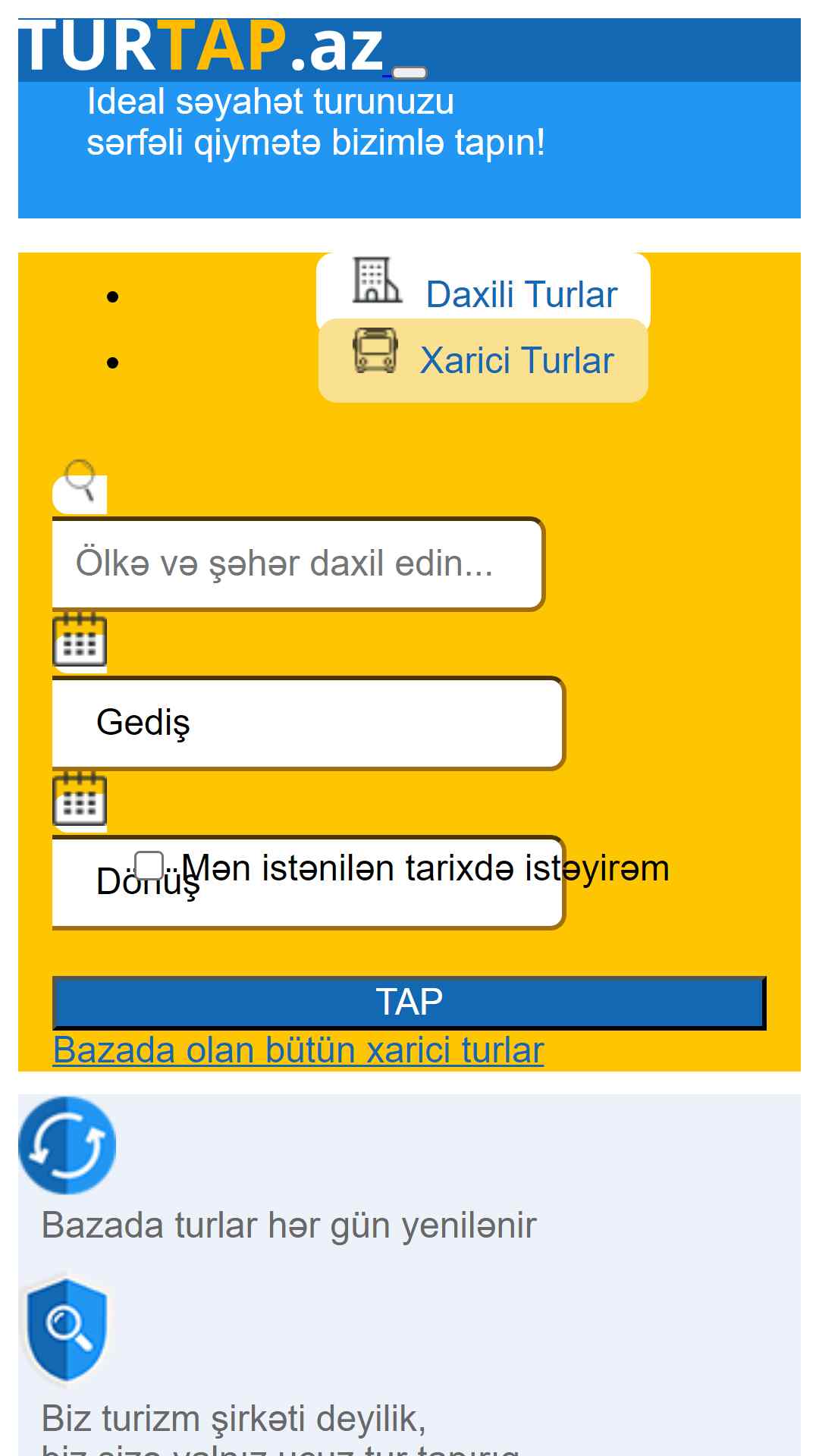Open the Gediş departure date field

coord(309,723)
